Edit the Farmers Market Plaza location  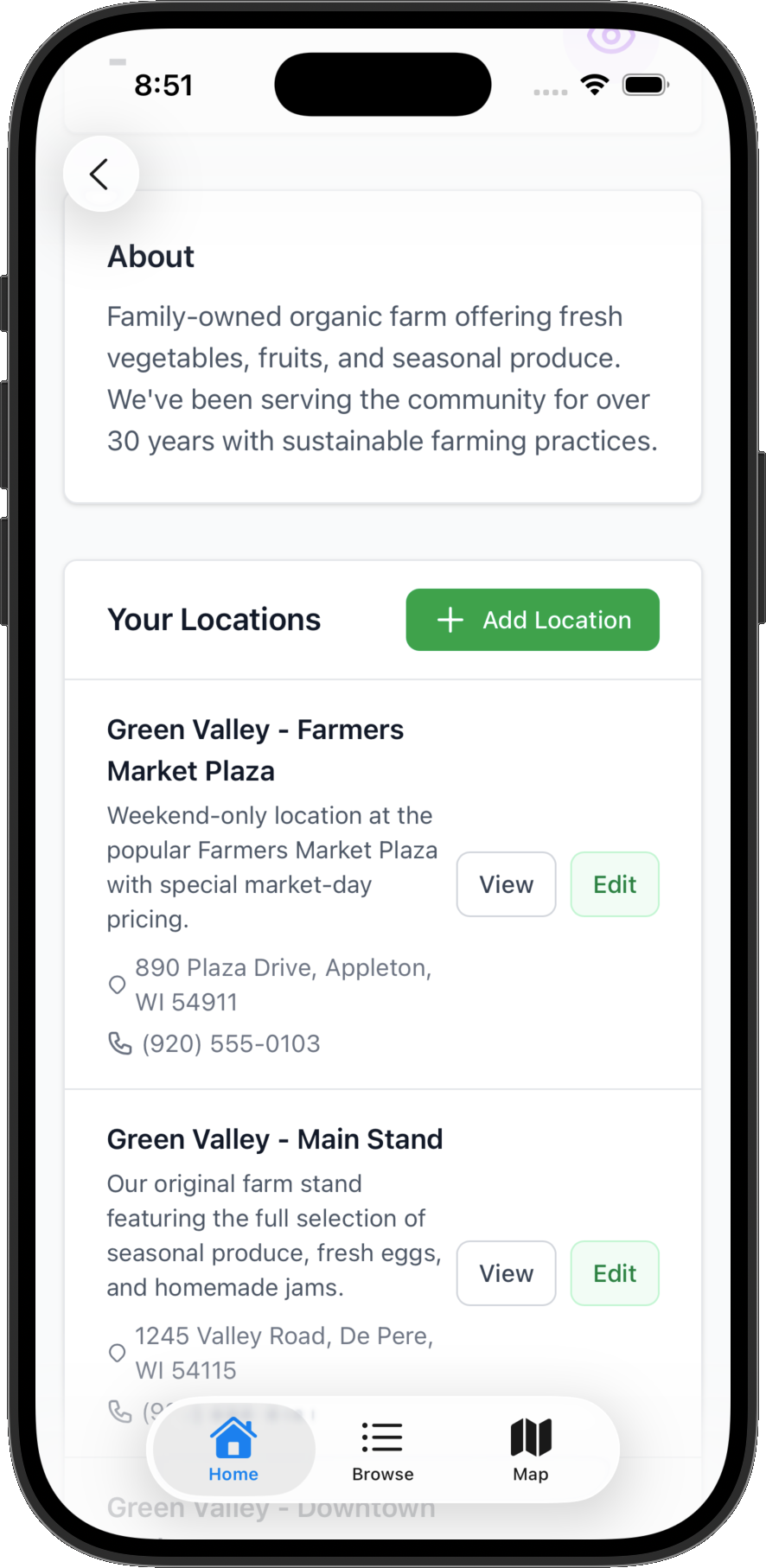point(614,884)
